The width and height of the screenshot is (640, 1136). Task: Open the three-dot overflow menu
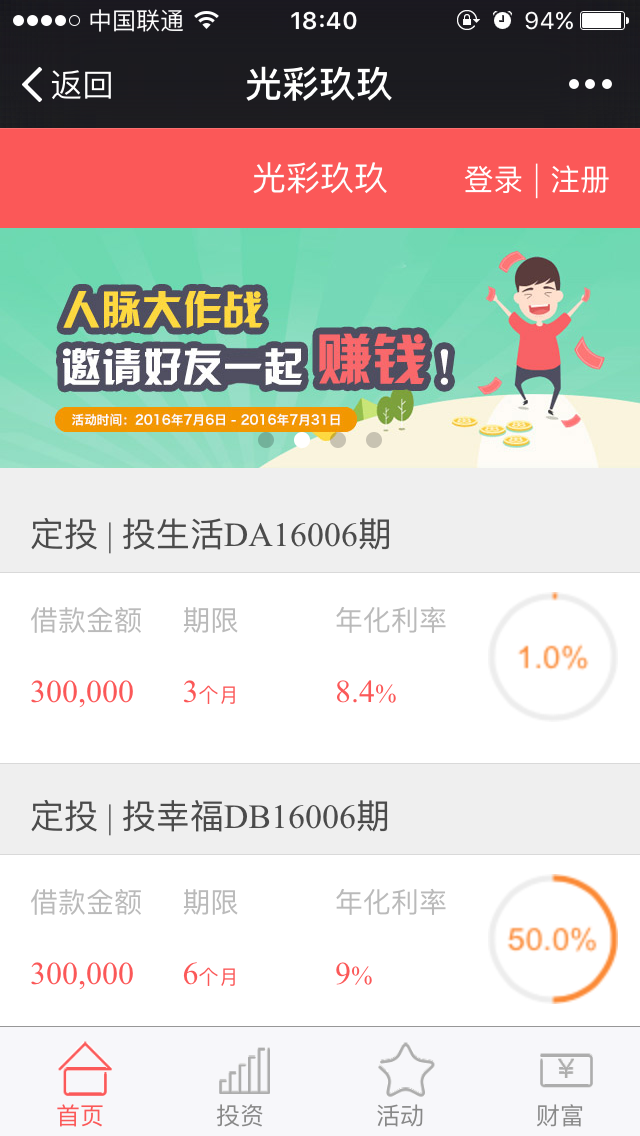[590, 86]
